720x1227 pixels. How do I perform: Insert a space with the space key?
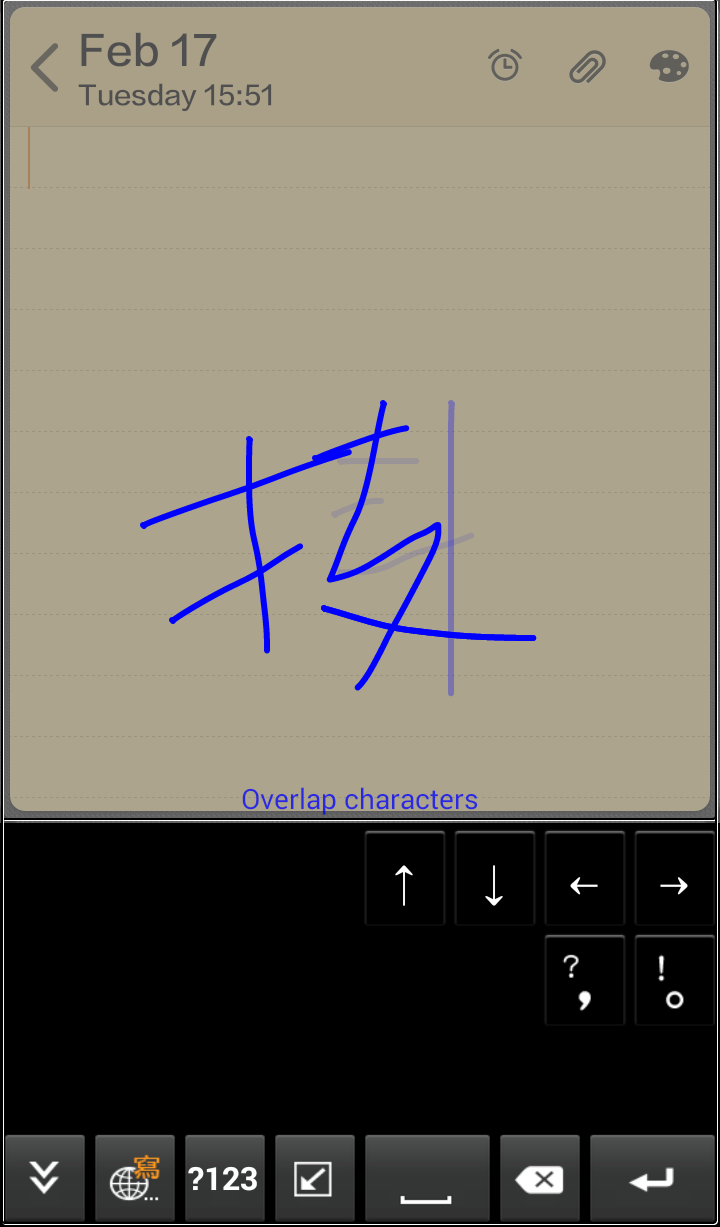(427, 1179)
